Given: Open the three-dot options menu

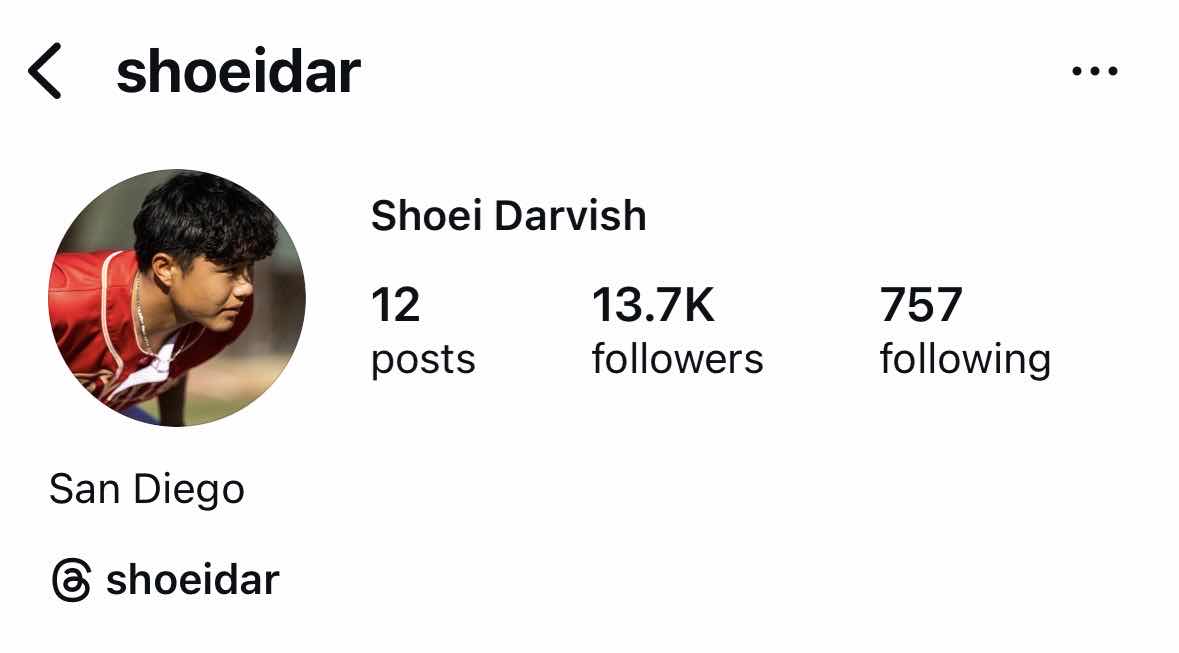Looking at the screenshot, I should tap(1094, 72).
